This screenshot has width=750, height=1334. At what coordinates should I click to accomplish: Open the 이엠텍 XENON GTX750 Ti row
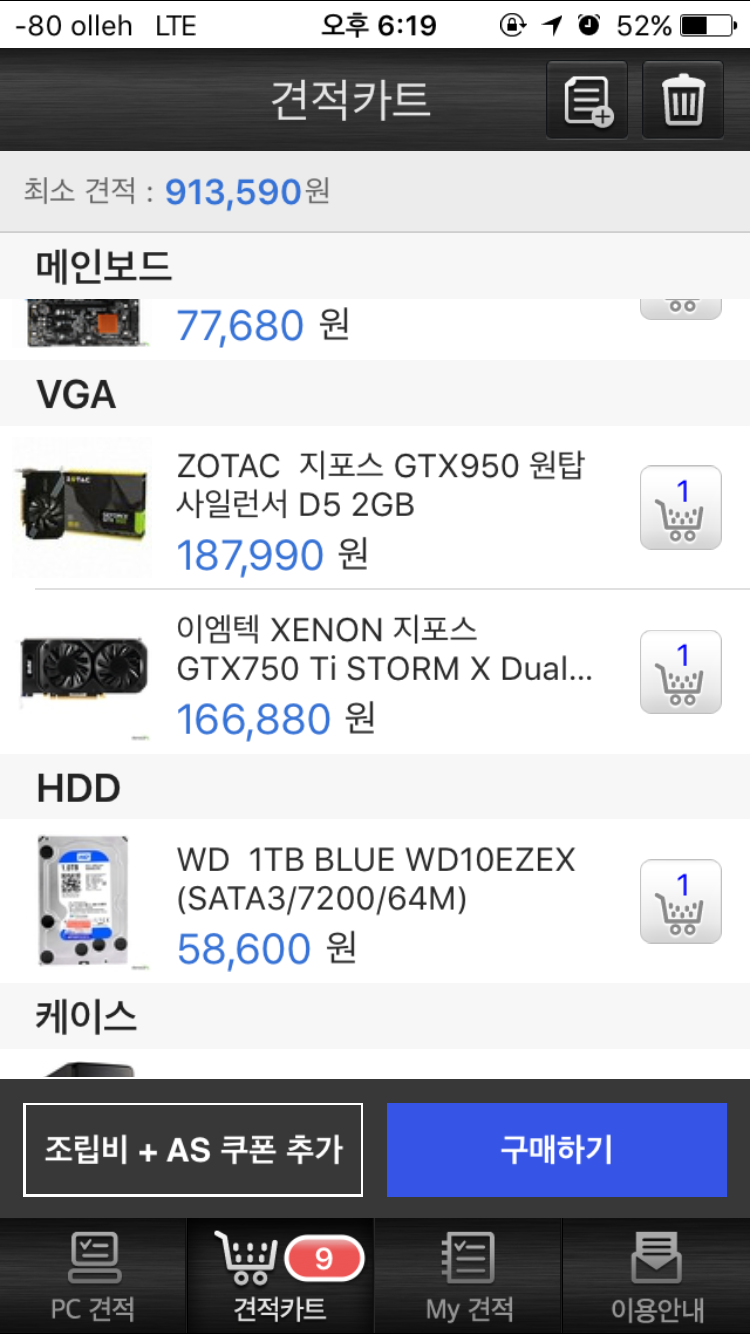380,672
